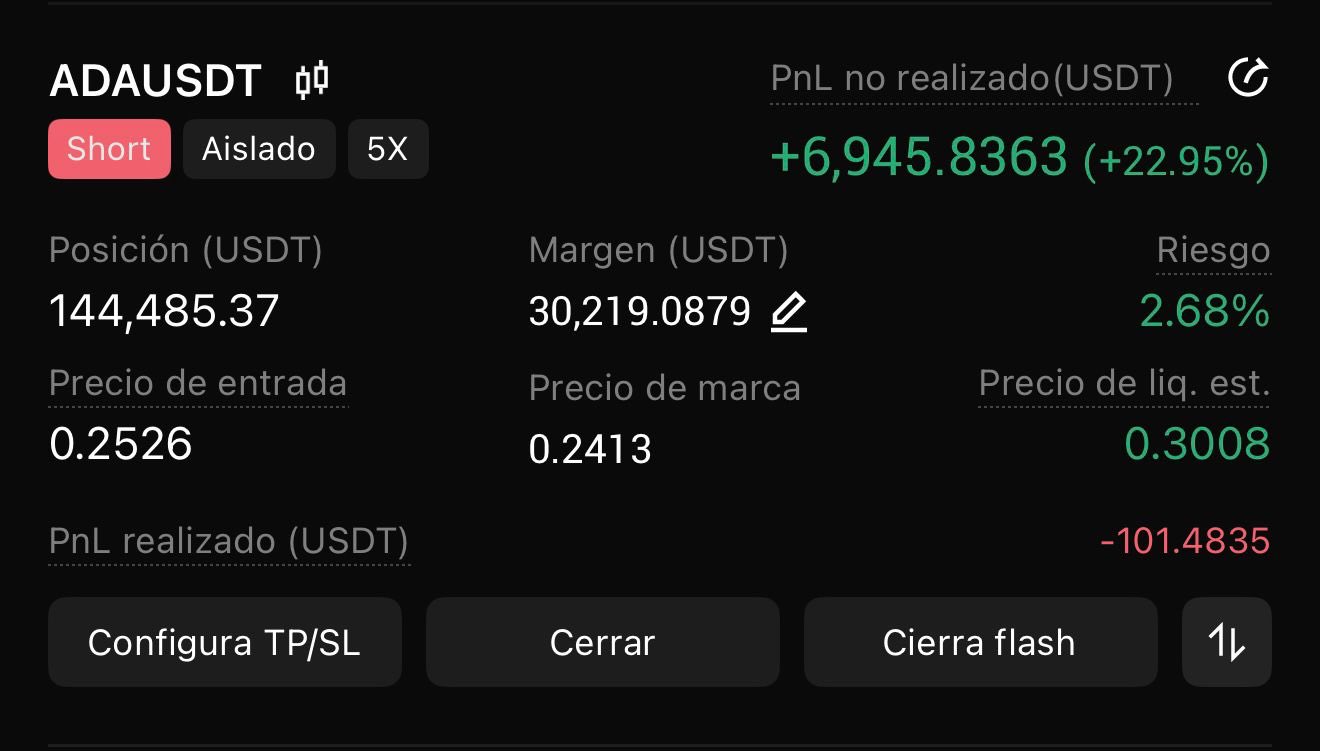Reverse the position with arrows button
The width and height of the screenshot is (1320, 751).
coord(1226,642)
